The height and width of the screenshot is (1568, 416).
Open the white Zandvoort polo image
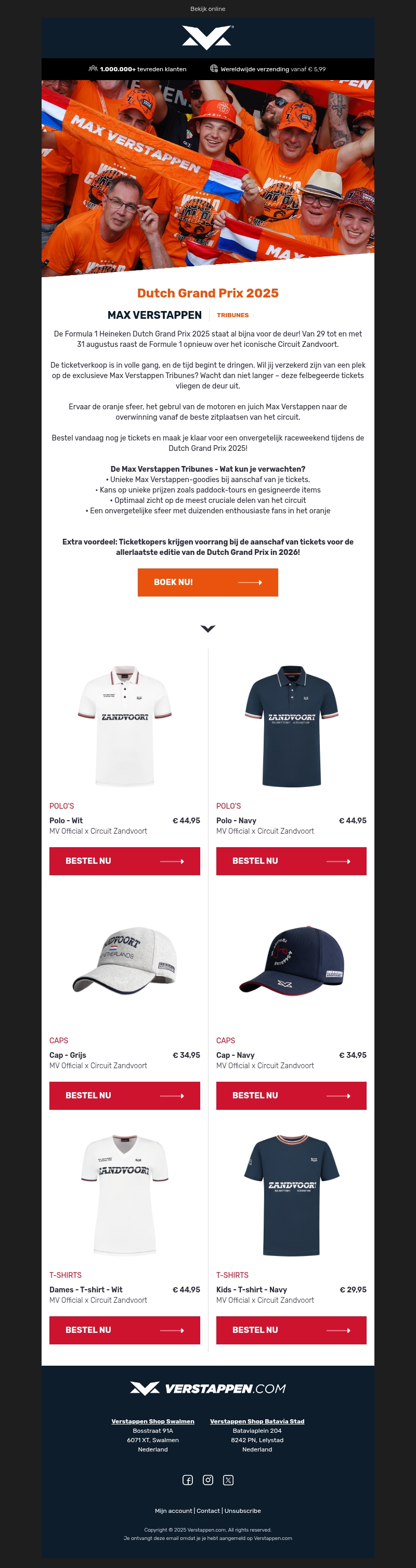(x=124, y=725)
